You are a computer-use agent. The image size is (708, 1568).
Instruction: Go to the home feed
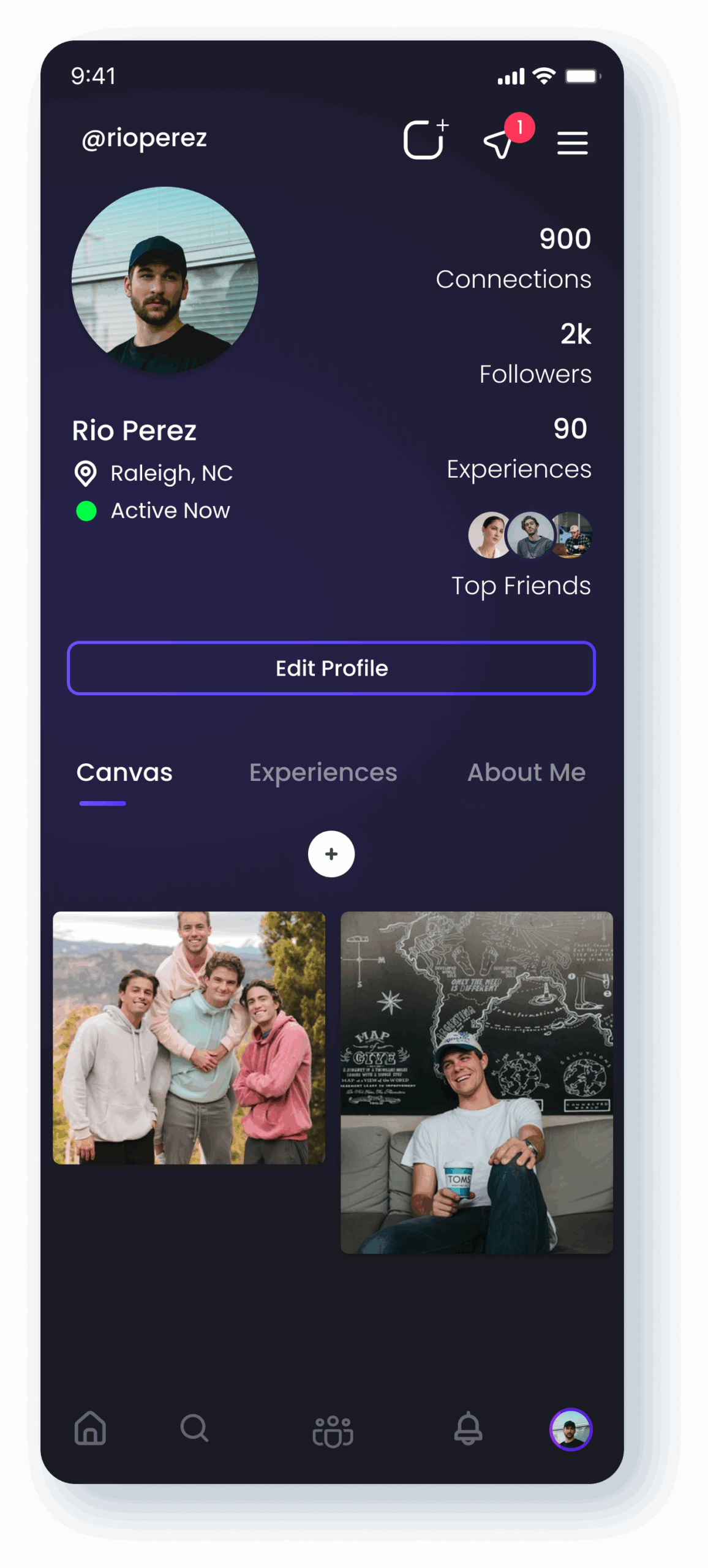click(x=90, y=1429)
